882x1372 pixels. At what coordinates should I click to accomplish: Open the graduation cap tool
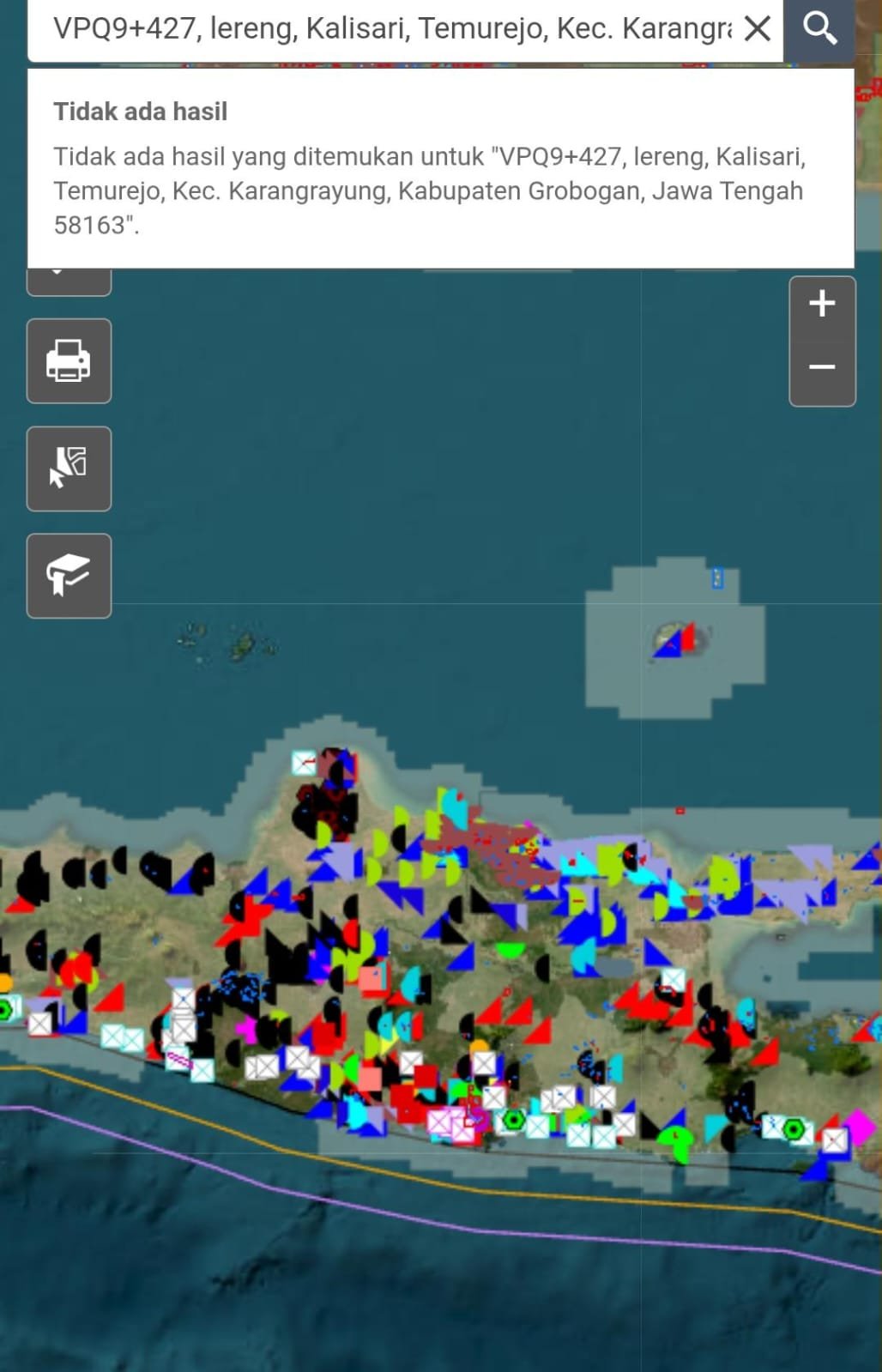coord(69,576)
